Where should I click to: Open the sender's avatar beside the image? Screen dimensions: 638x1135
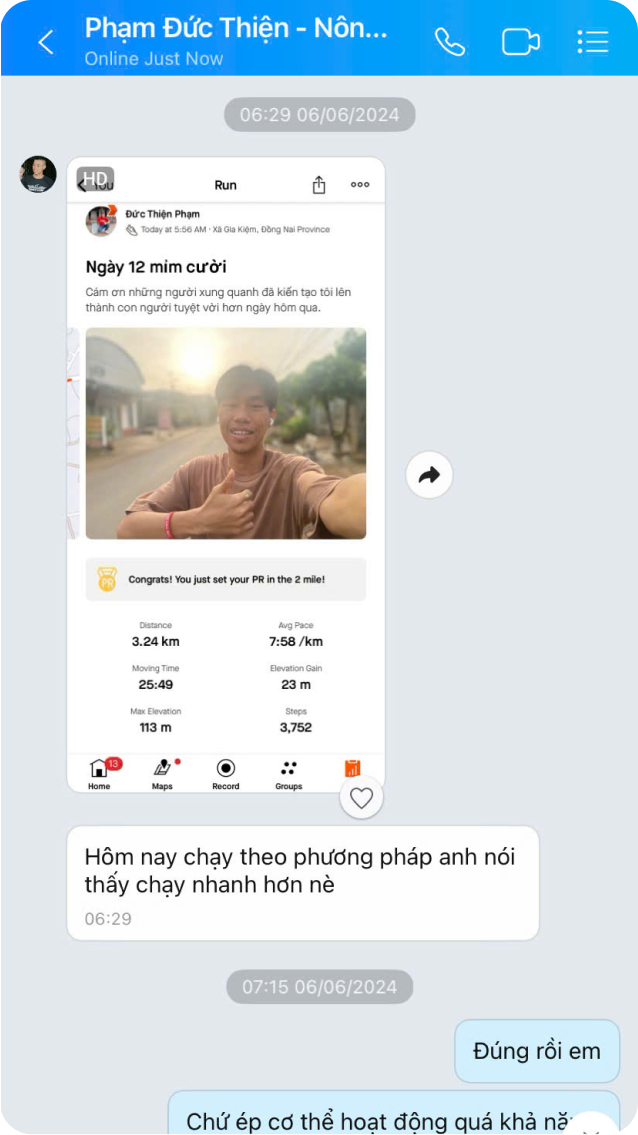38,174
